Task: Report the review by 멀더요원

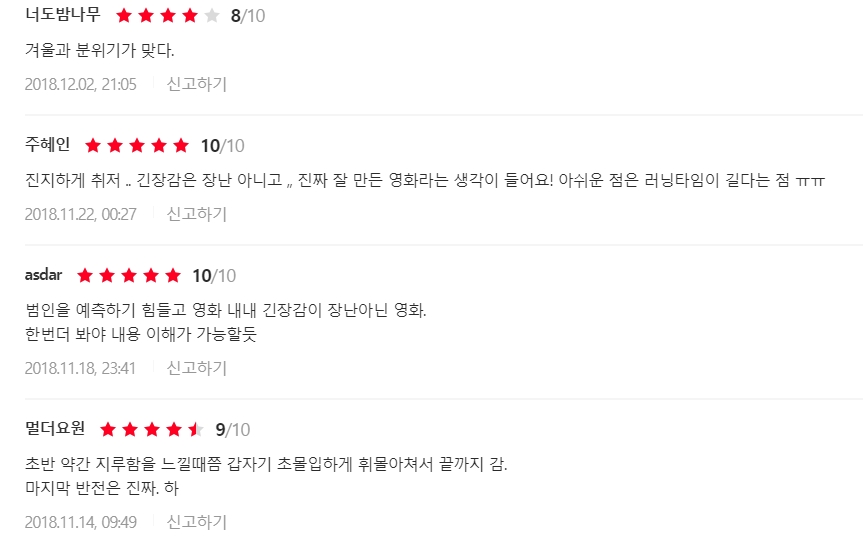Action: 196,522
